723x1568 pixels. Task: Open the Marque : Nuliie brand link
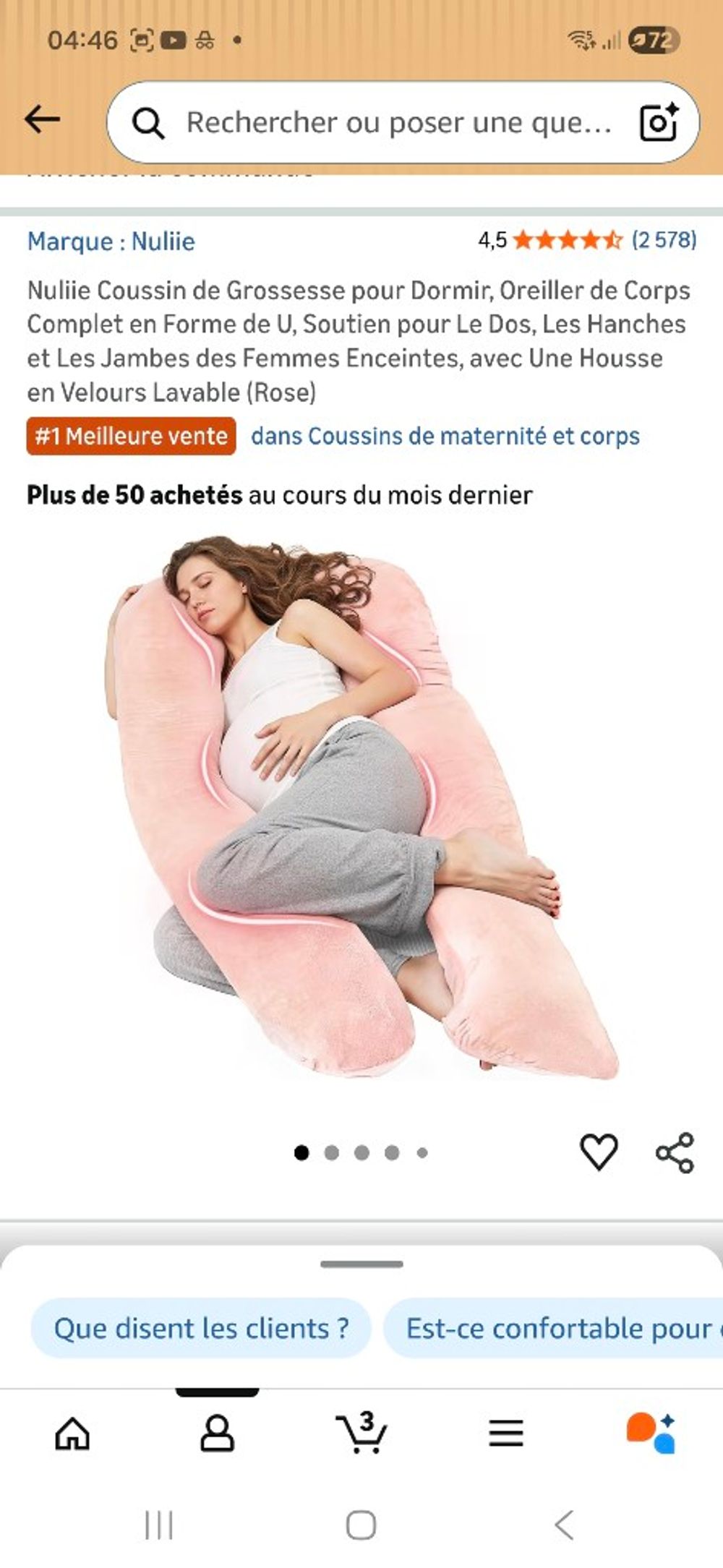coord(111,241)
